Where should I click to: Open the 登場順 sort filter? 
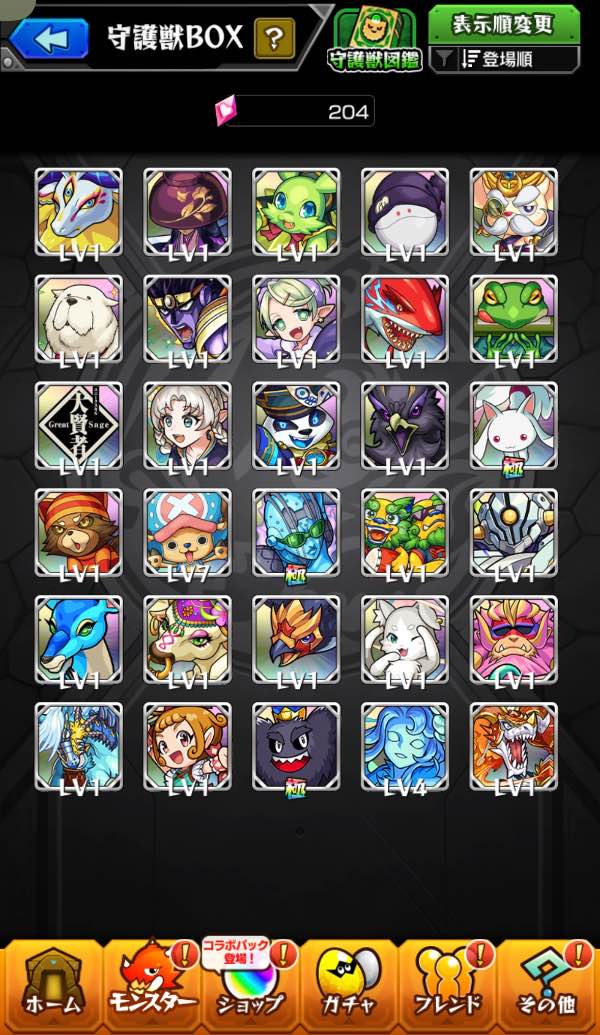(x=504, y=59)
